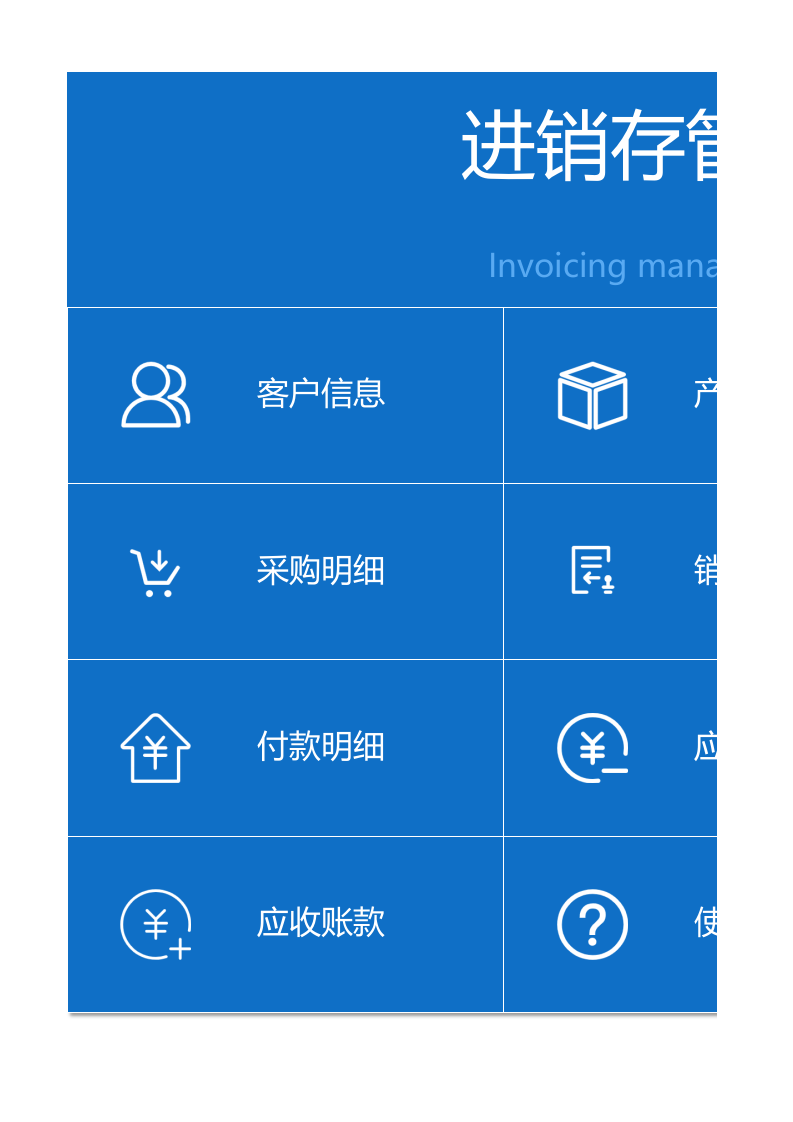The height and width of the screenshot is (1122, 793).
Task: Select the shopping cart icon for 采购明细
Action: tap(153, 572)
